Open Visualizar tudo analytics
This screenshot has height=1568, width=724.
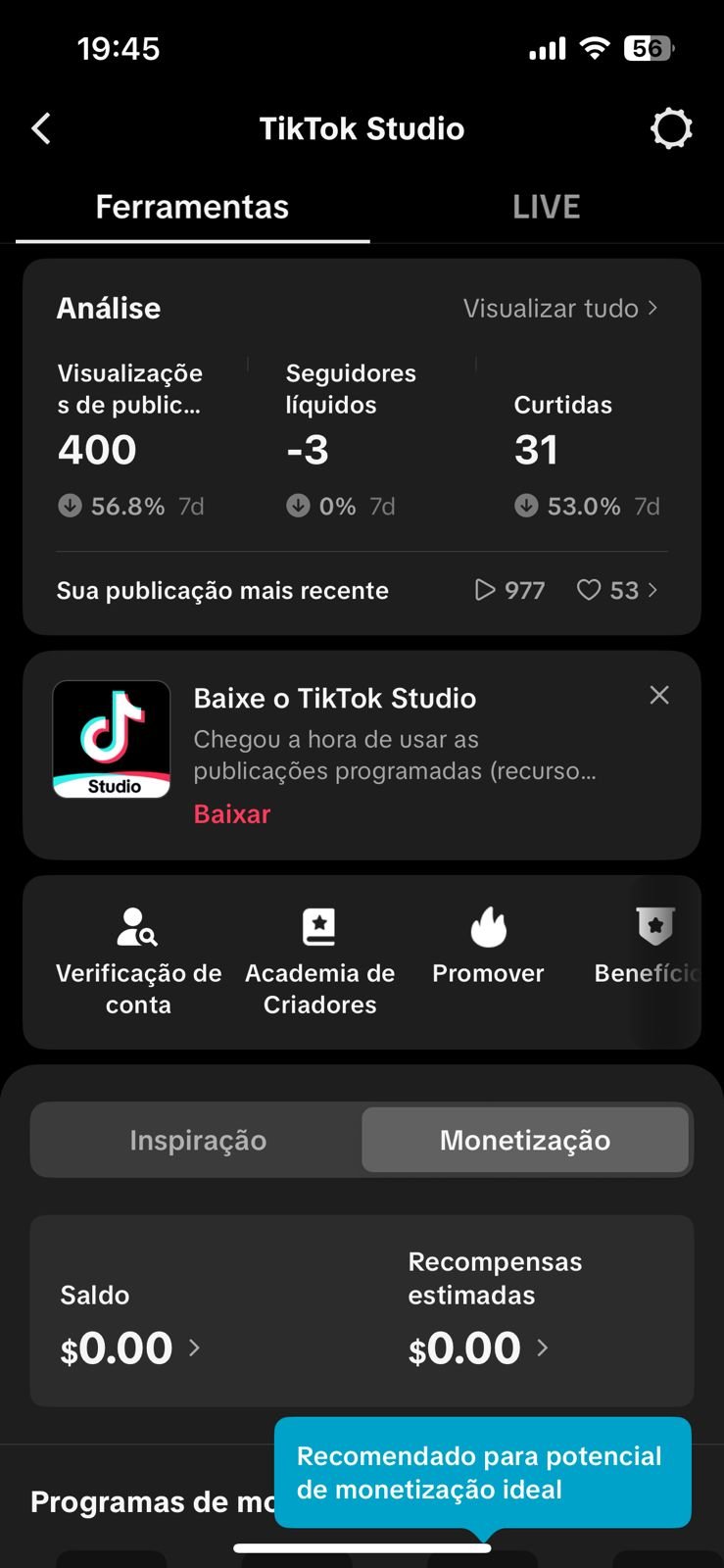coord(559,309)
